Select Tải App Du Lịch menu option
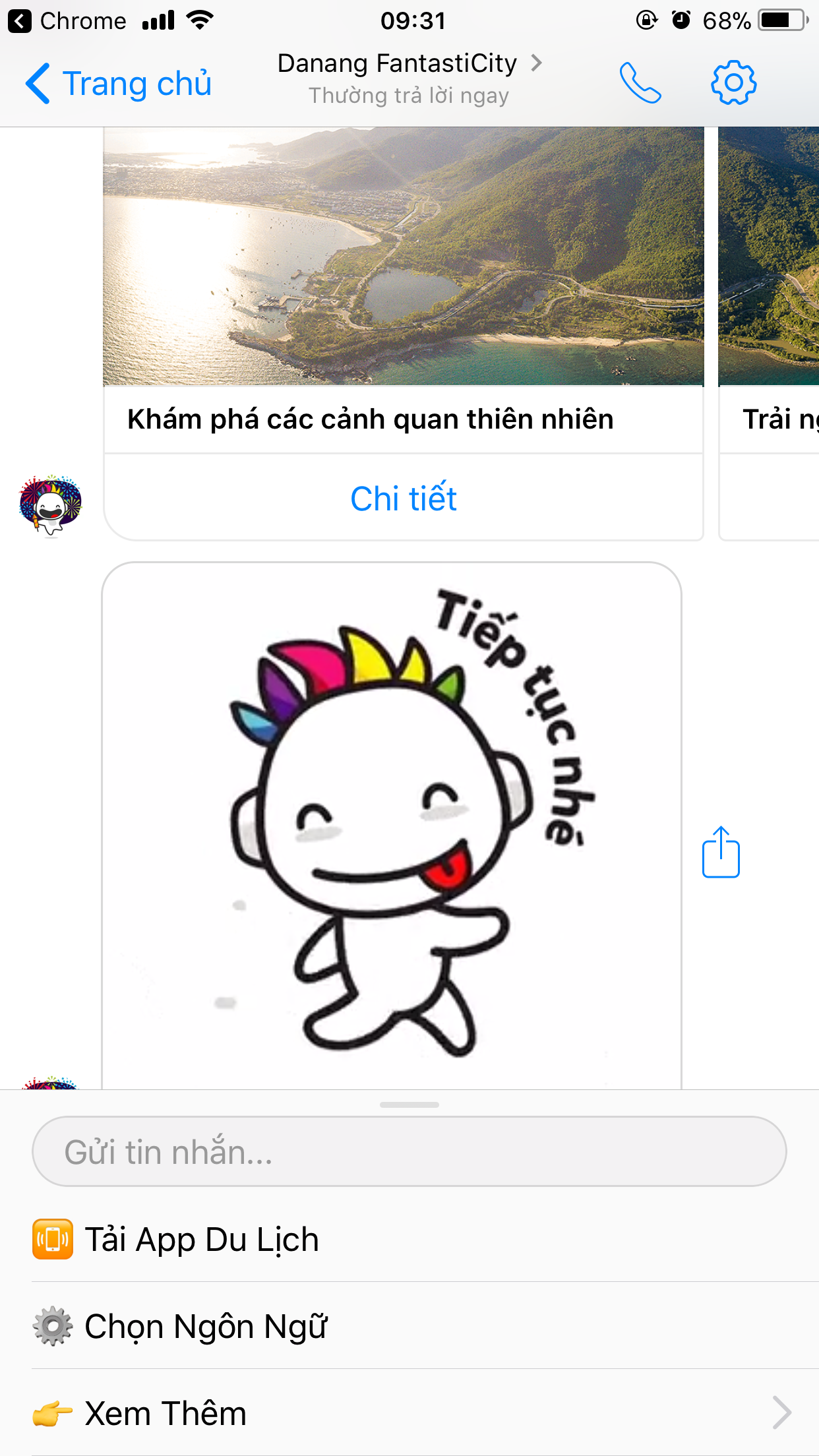 [202, 1239]
